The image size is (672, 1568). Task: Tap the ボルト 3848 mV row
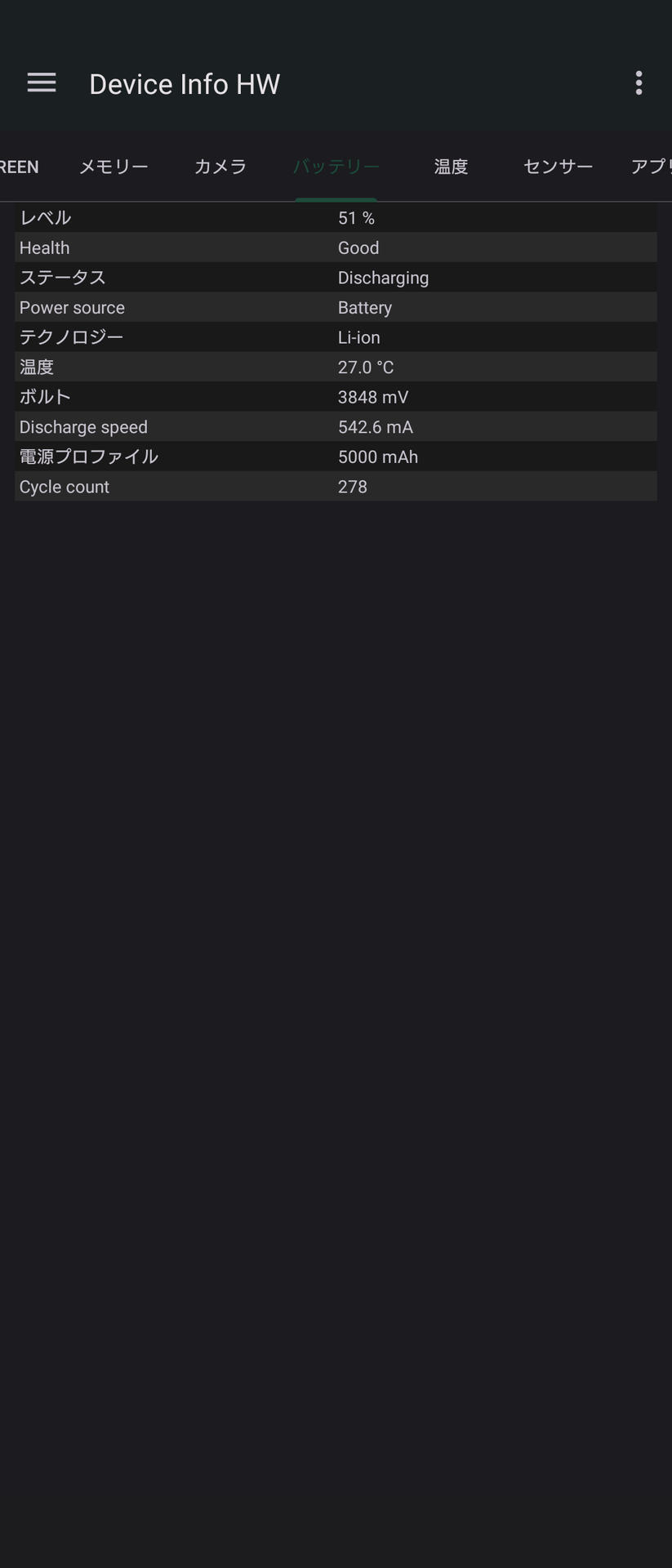click(336, 396)
